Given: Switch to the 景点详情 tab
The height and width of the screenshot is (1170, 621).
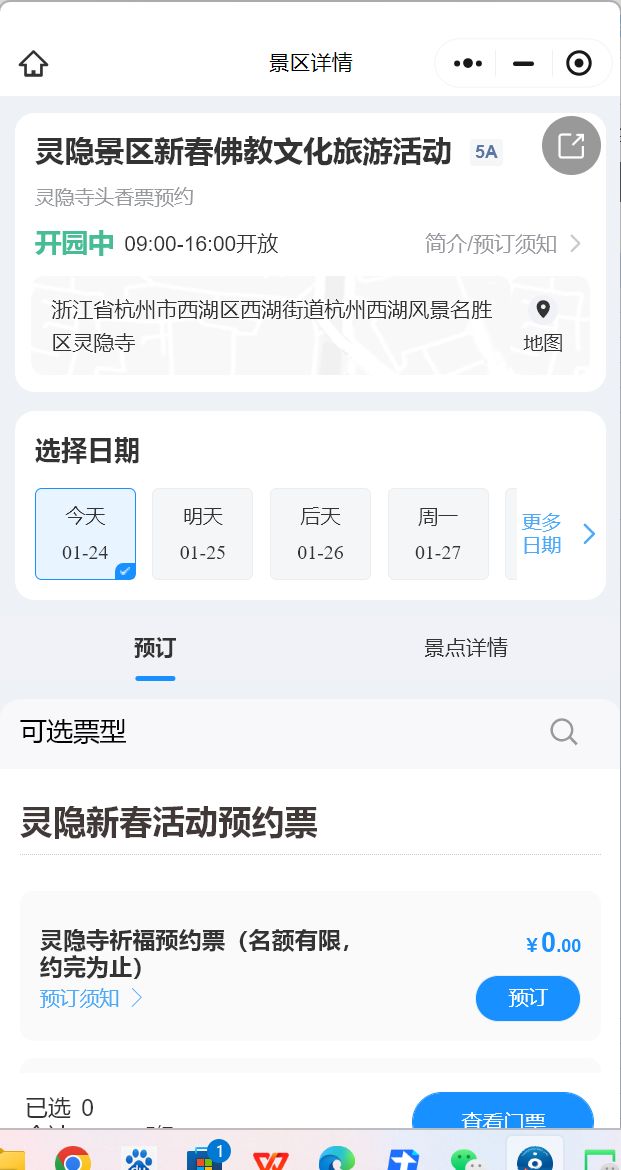Looking at the screenshot, I should coord(465,648).
